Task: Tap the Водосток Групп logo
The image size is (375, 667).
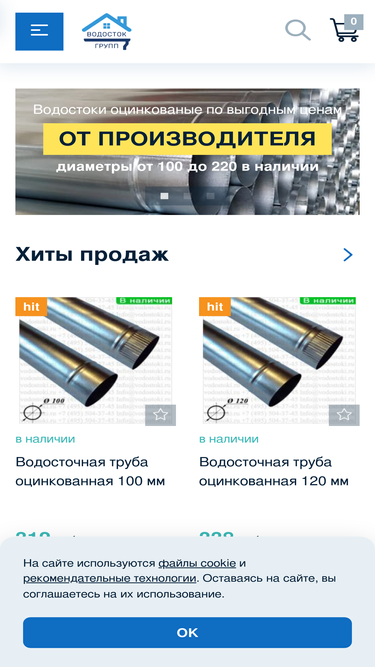Action: (107, 31)
